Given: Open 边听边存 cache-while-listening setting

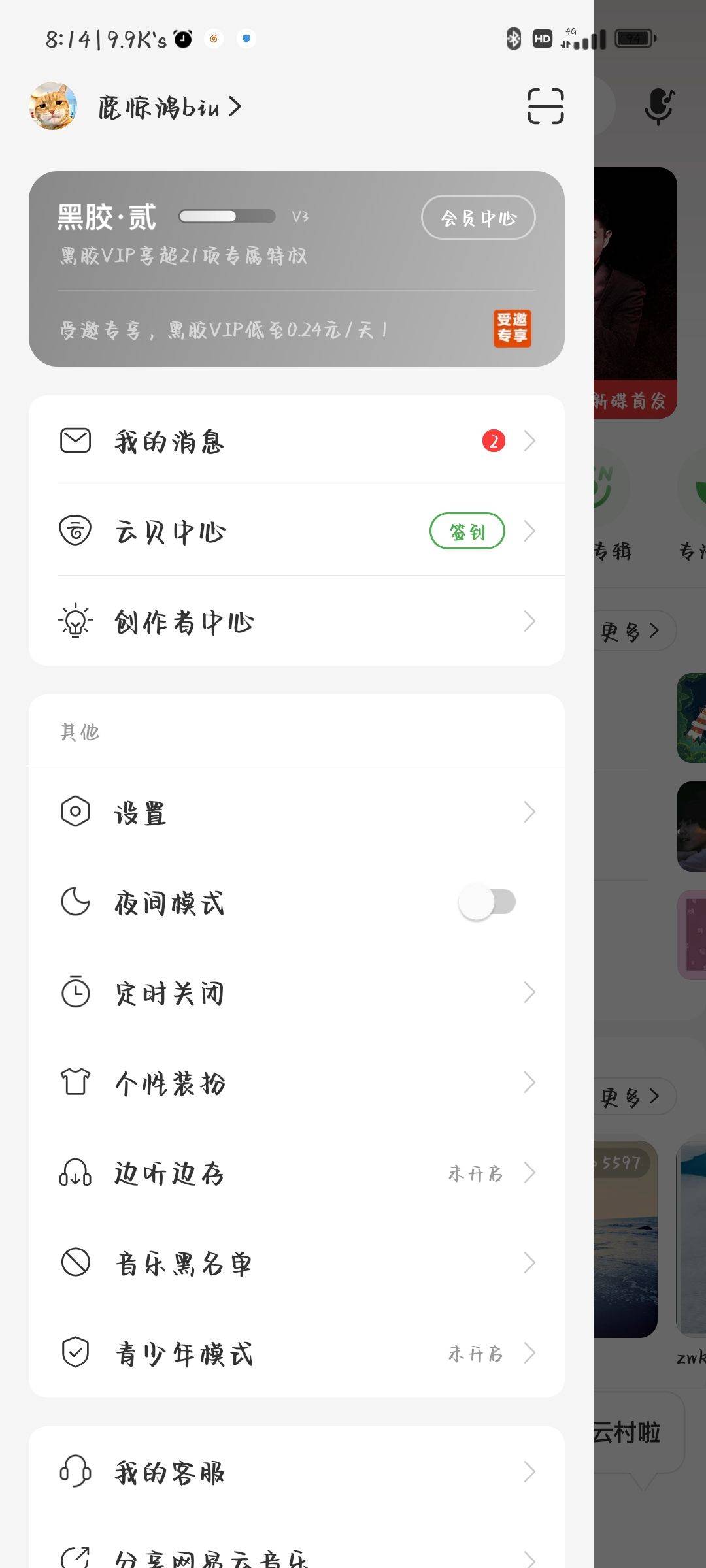Looking at the screenshot, I should coord(297,1173).
